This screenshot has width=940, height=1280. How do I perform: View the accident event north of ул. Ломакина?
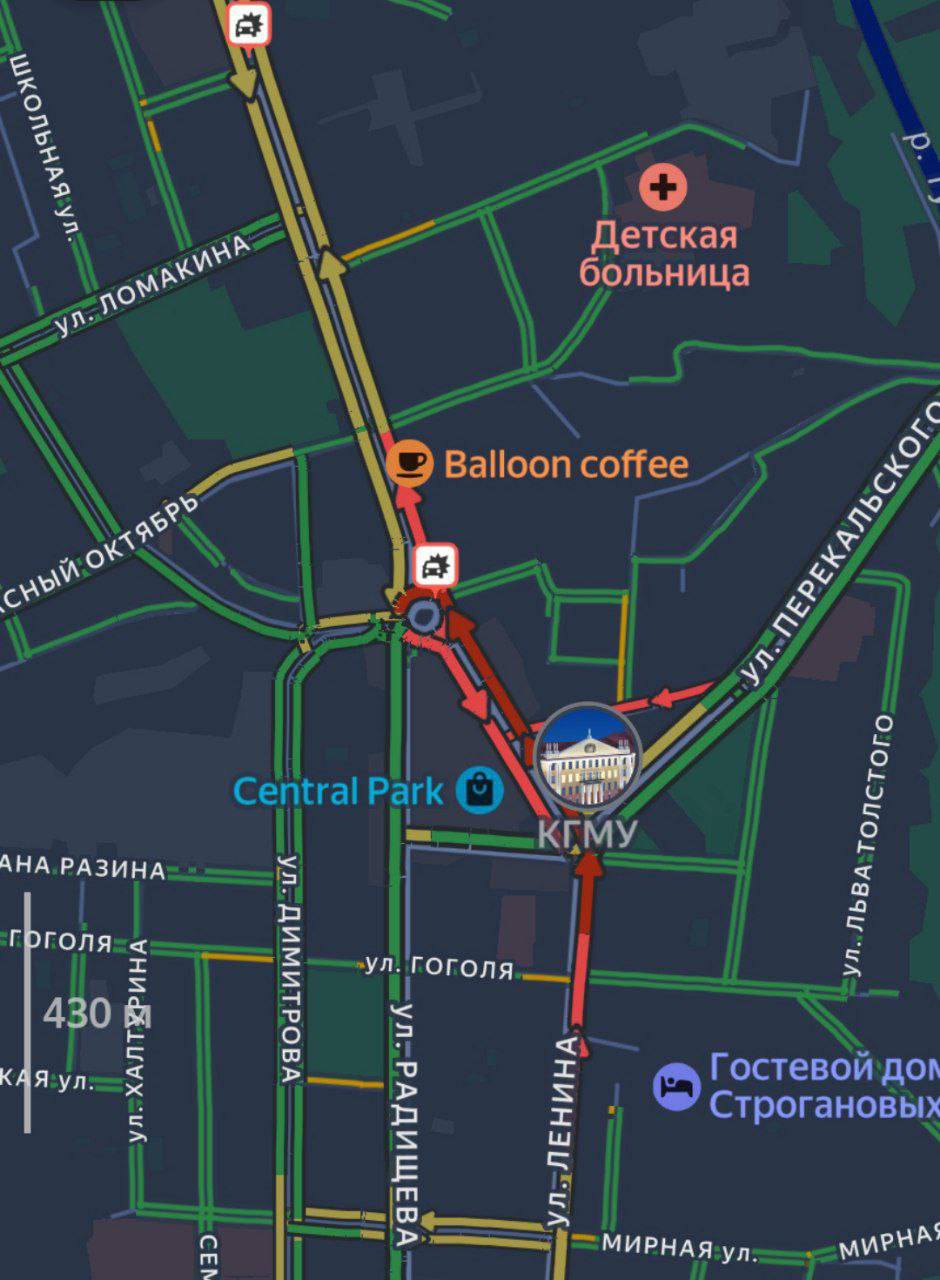249,24
